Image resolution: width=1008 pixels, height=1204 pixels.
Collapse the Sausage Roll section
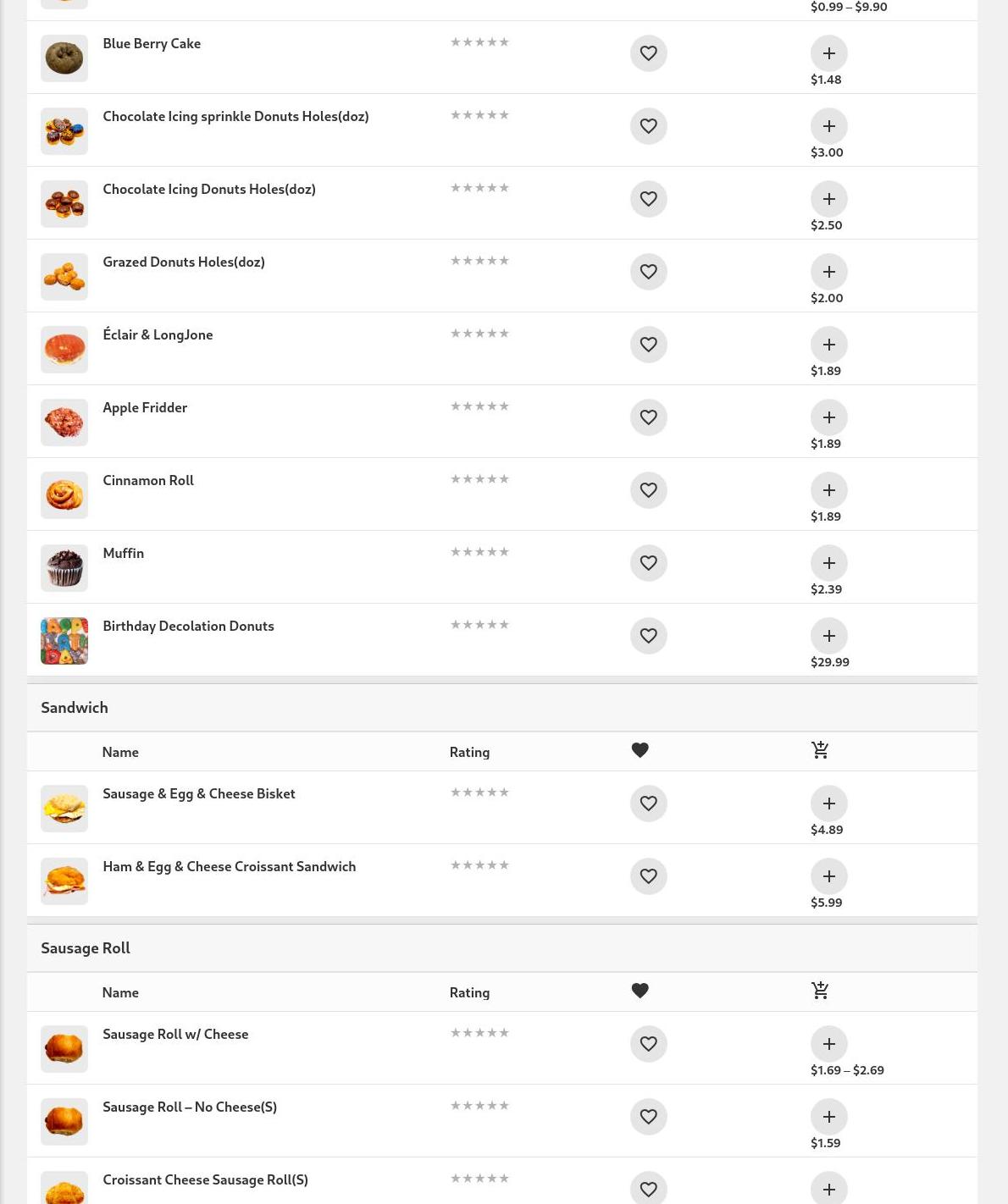86,947
